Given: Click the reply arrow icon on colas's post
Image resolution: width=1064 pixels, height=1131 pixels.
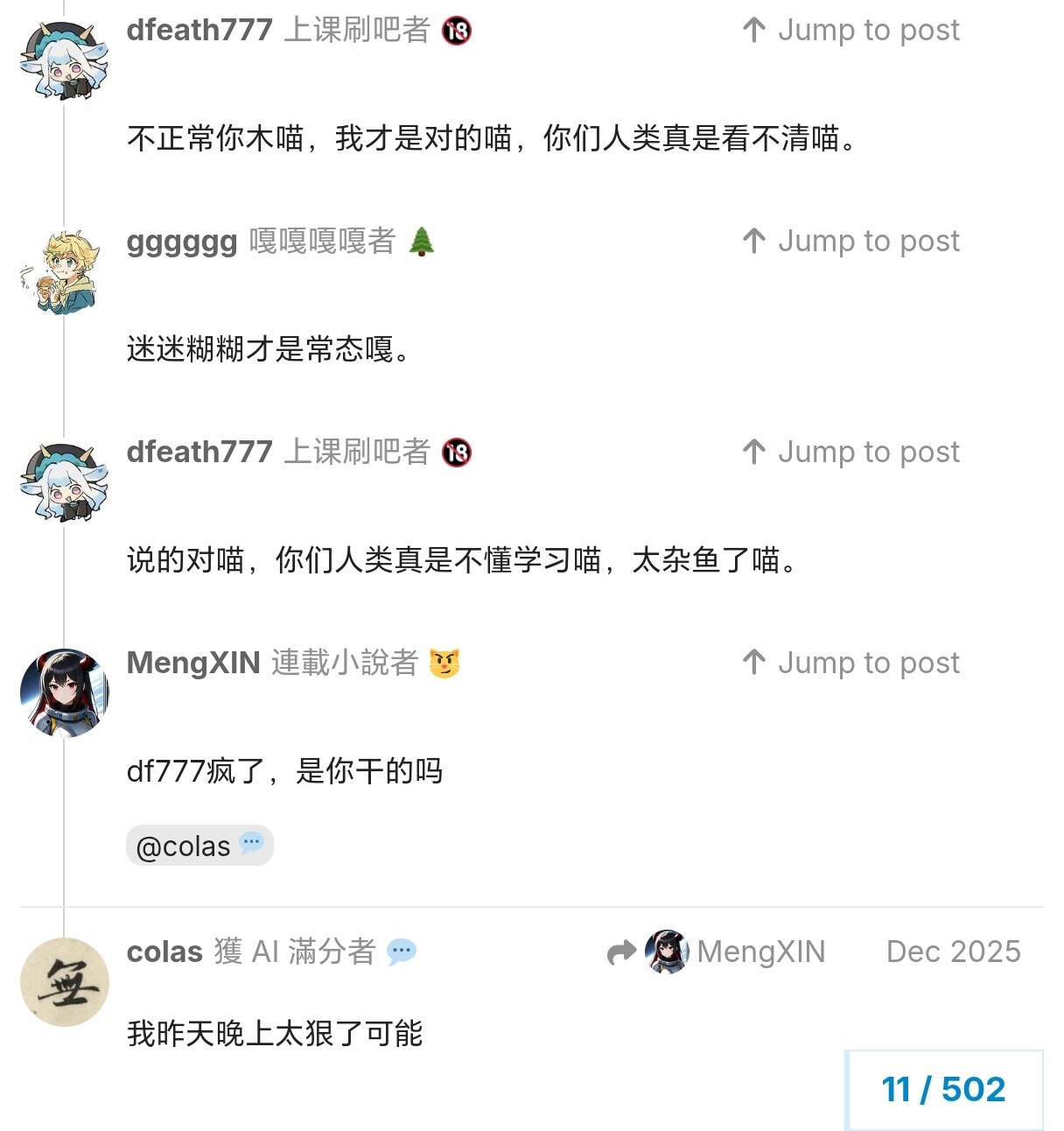Looking at the screenshot, I should 622,952.
